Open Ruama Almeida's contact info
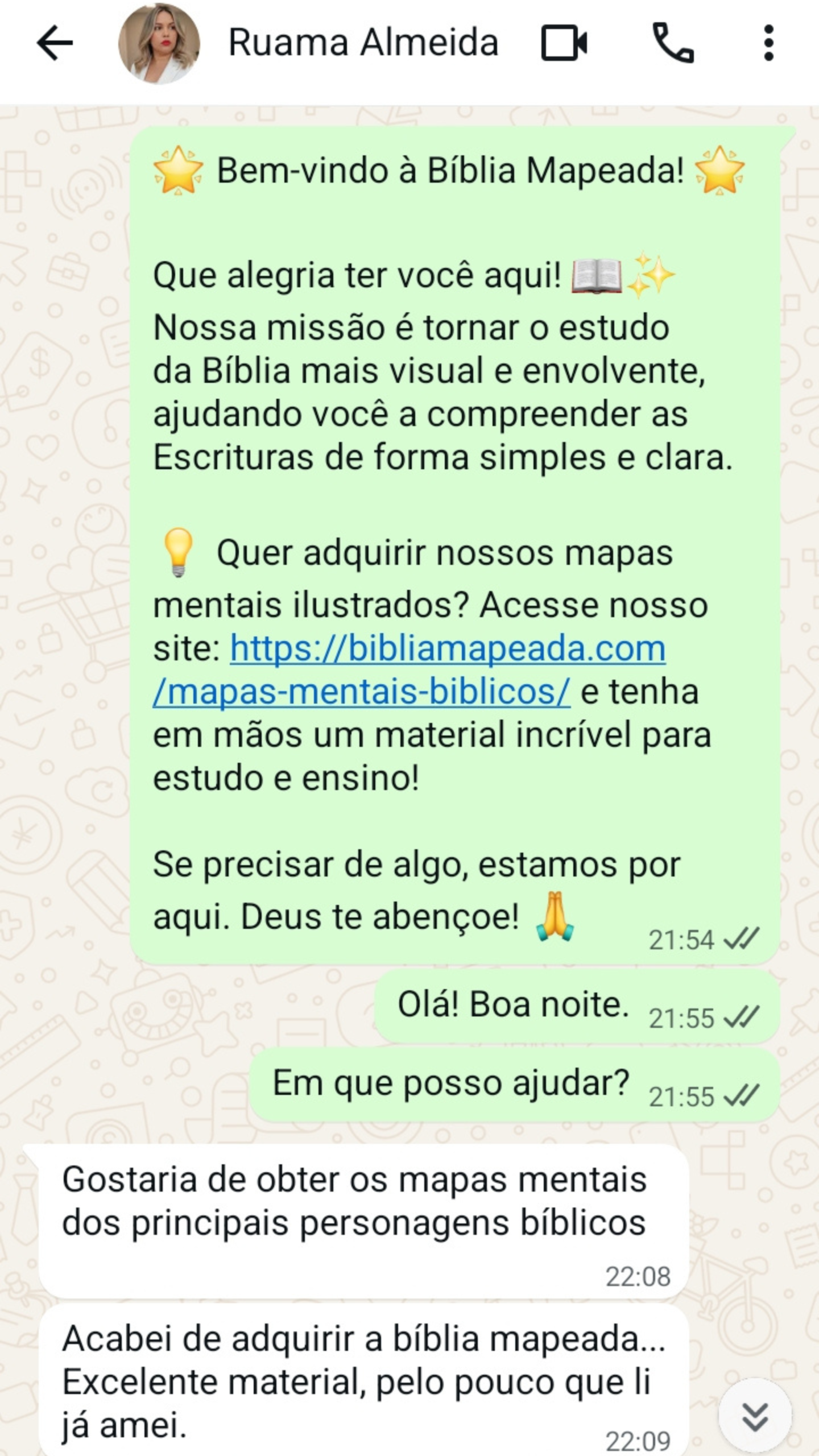 click(x=363, y=43)
